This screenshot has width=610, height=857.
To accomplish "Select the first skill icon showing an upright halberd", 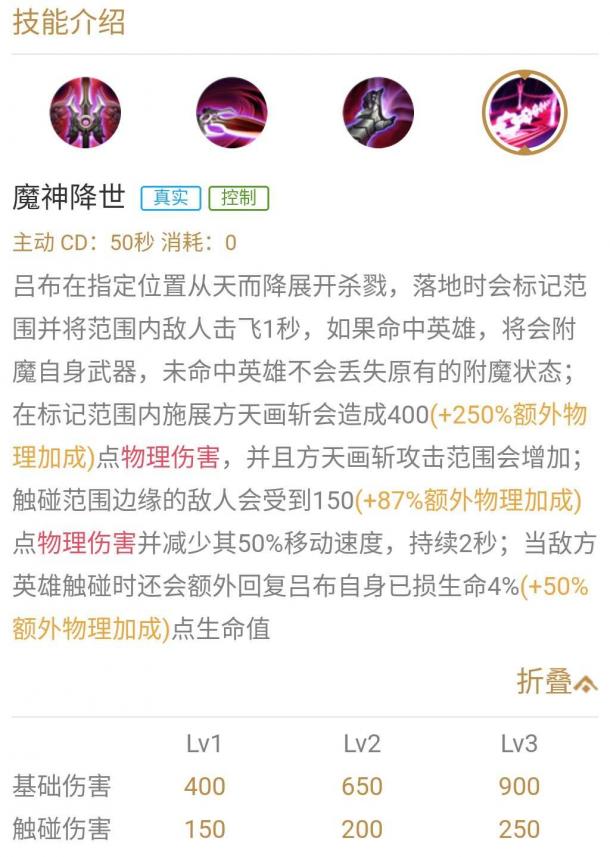I will pos(85,112).
